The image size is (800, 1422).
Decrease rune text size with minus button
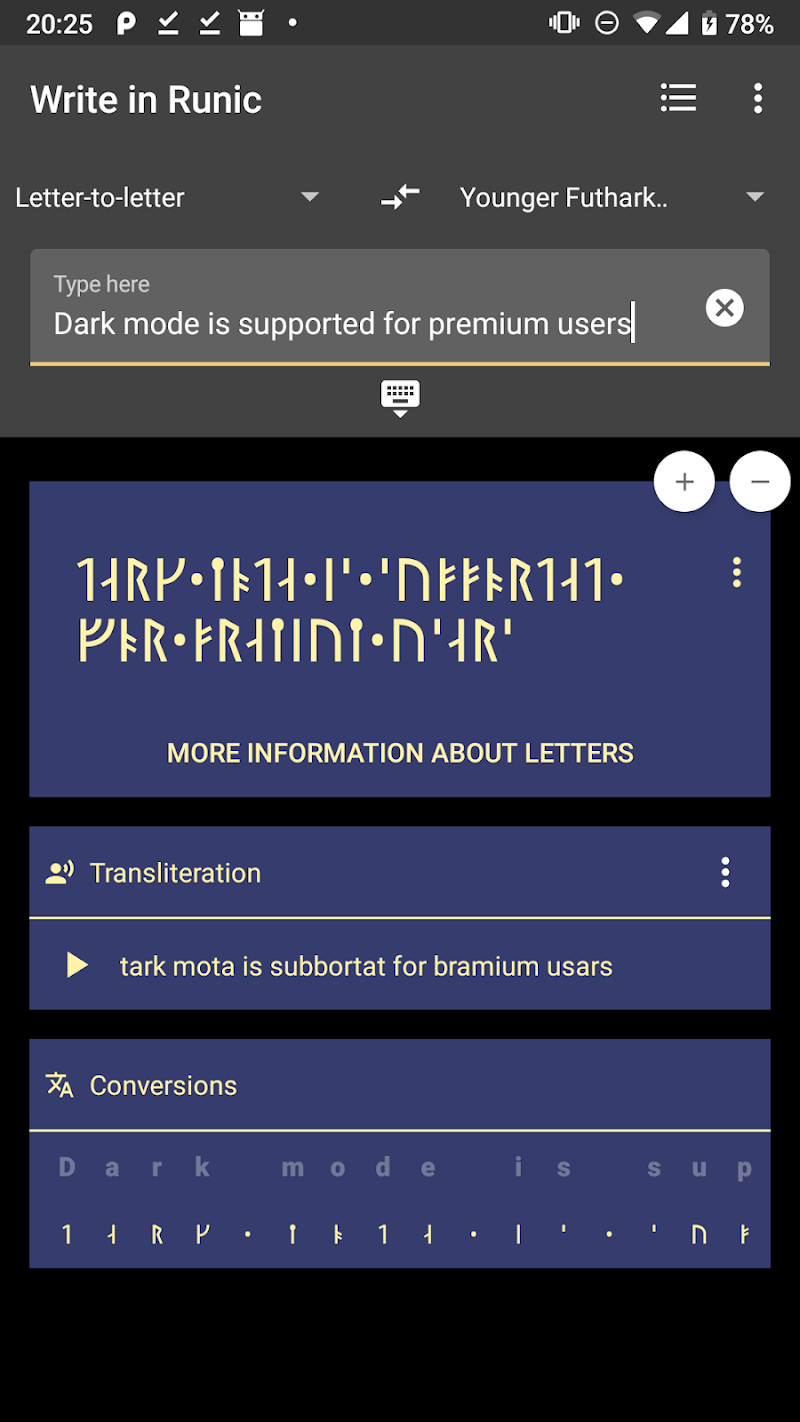[760, 482]
